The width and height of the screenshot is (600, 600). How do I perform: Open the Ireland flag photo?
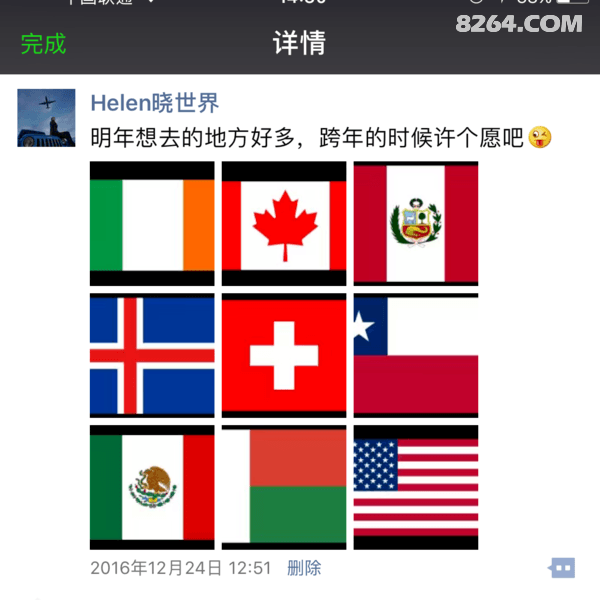tap(152, 223)
